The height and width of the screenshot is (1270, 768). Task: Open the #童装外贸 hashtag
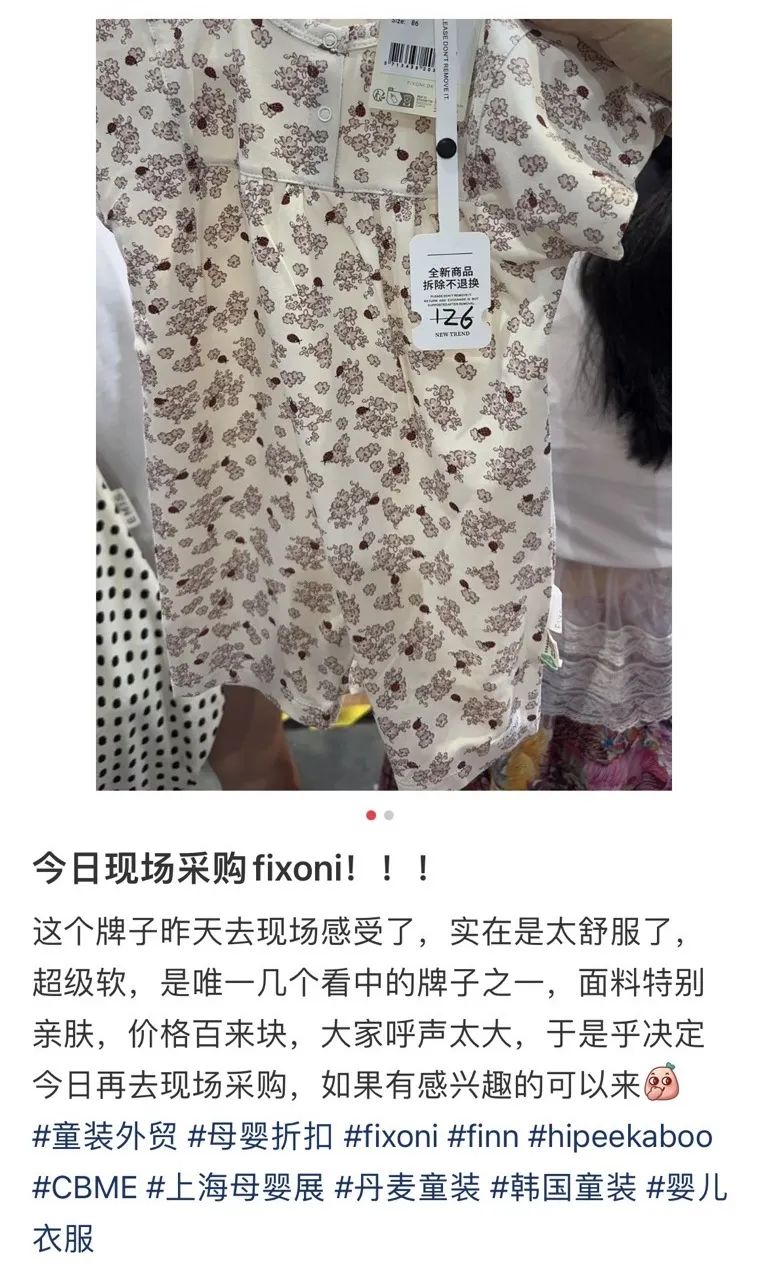(105, 1137)
